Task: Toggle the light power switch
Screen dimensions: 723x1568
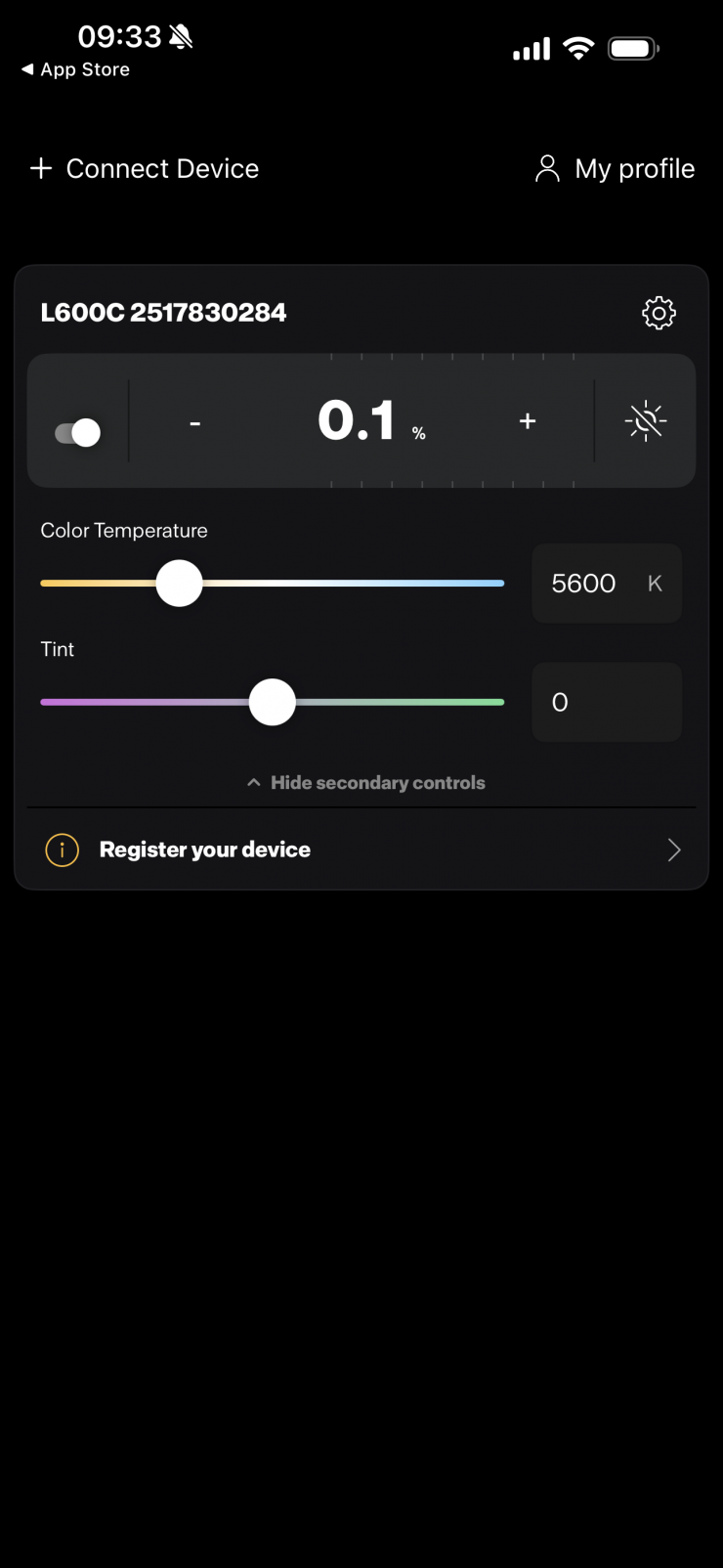Action: pyautogui.click(x=78, y=432)
